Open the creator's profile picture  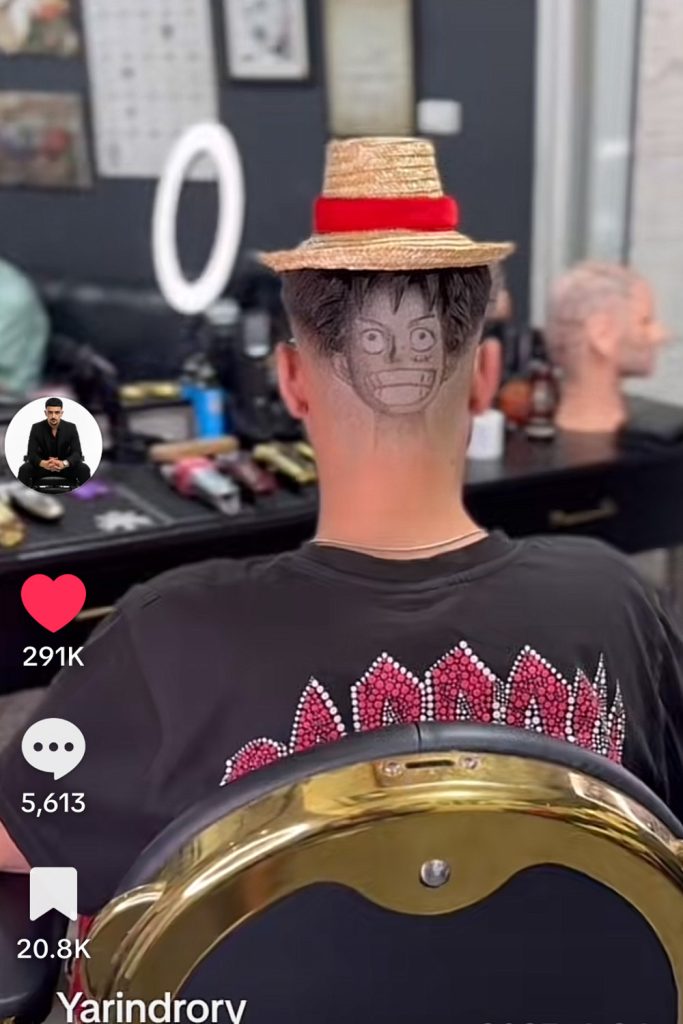(x=53, y=445)
